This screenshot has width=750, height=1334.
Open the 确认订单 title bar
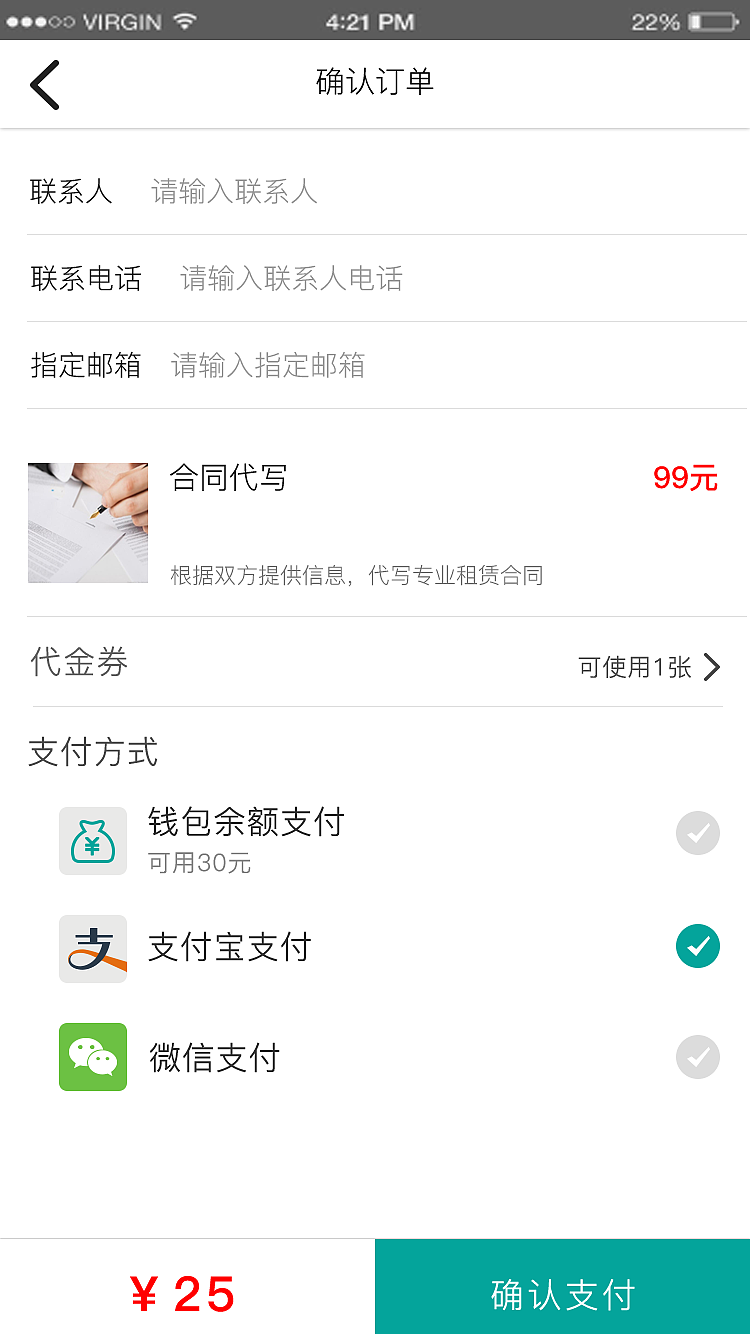pos(374,84)
